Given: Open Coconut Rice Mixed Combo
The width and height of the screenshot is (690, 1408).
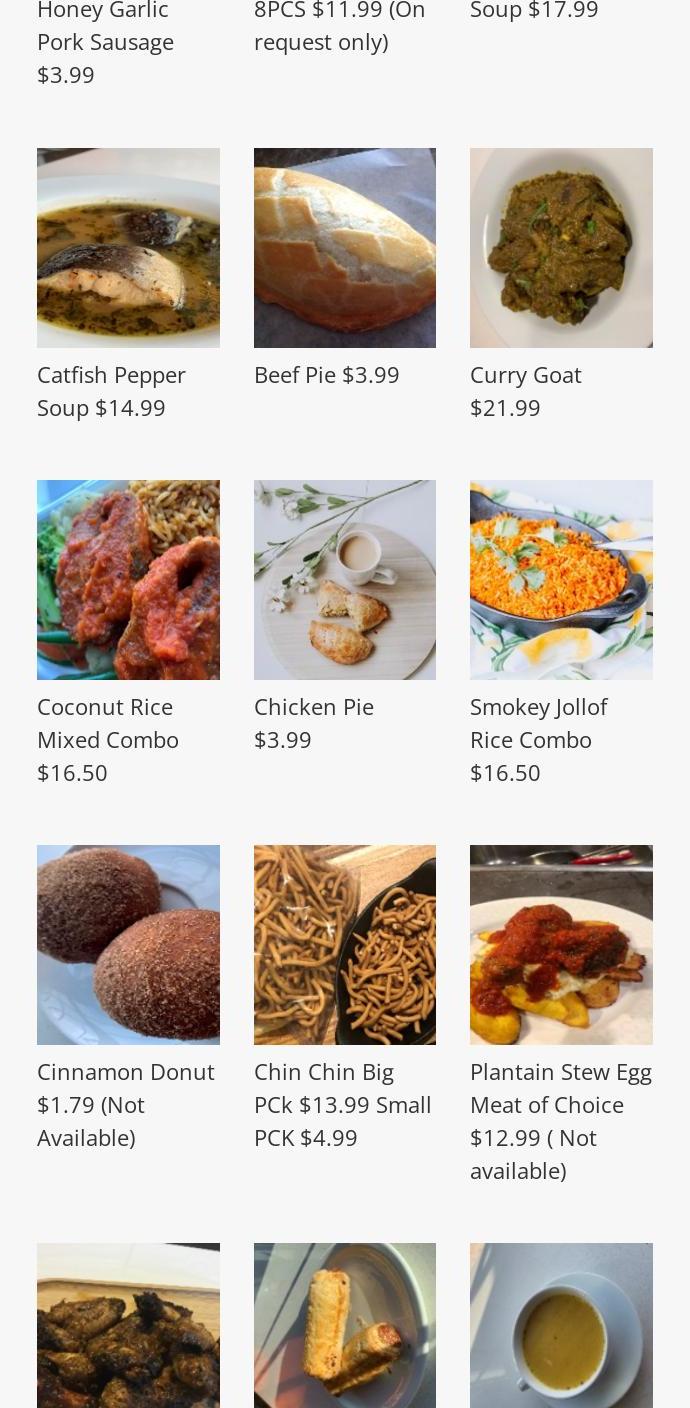Looking at the screenshot, I should 128,580.
